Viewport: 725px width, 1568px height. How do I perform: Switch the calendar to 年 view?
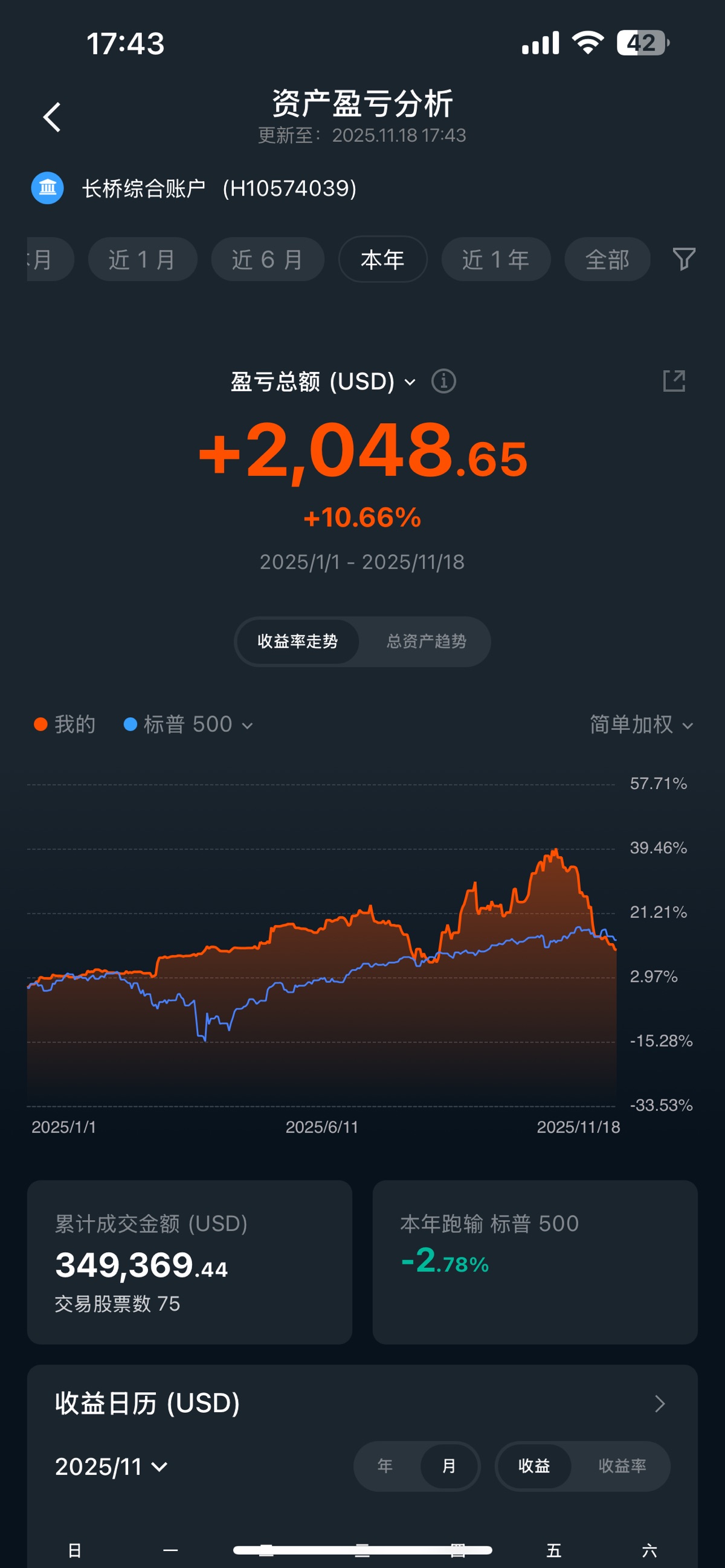(x=384, y=1467)
